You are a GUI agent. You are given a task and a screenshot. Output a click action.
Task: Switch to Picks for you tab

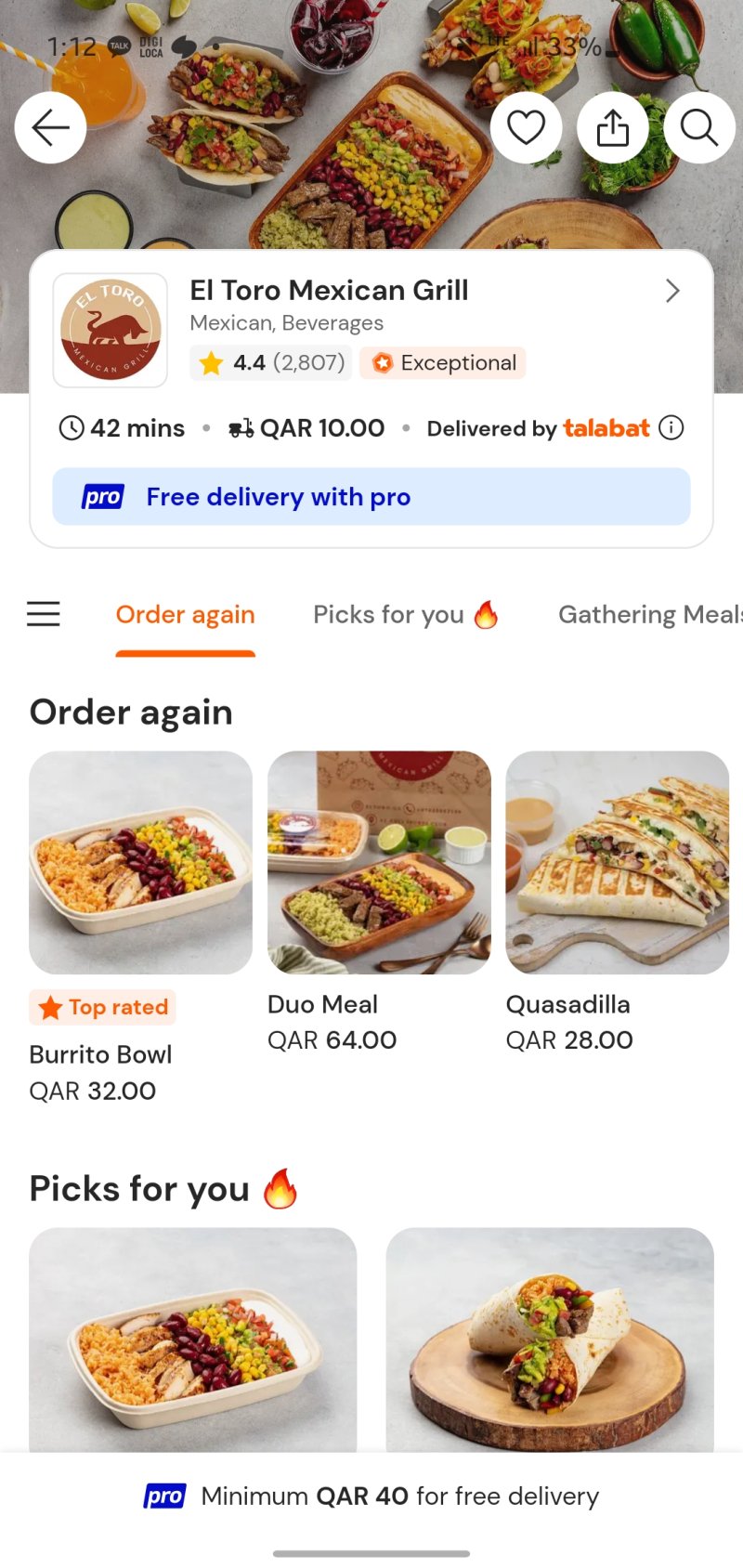(405, 615)
